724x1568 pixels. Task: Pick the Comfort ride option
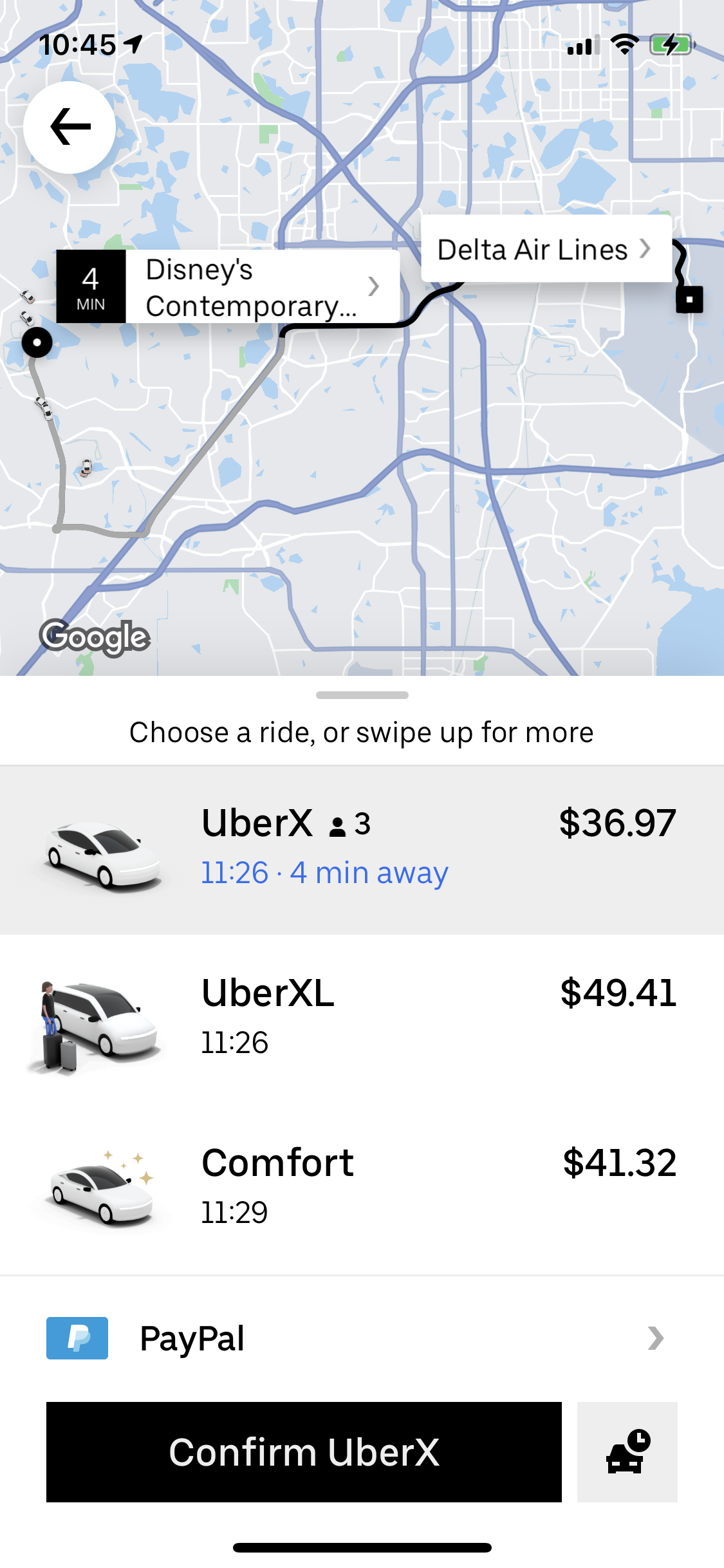coord(362,1188)
